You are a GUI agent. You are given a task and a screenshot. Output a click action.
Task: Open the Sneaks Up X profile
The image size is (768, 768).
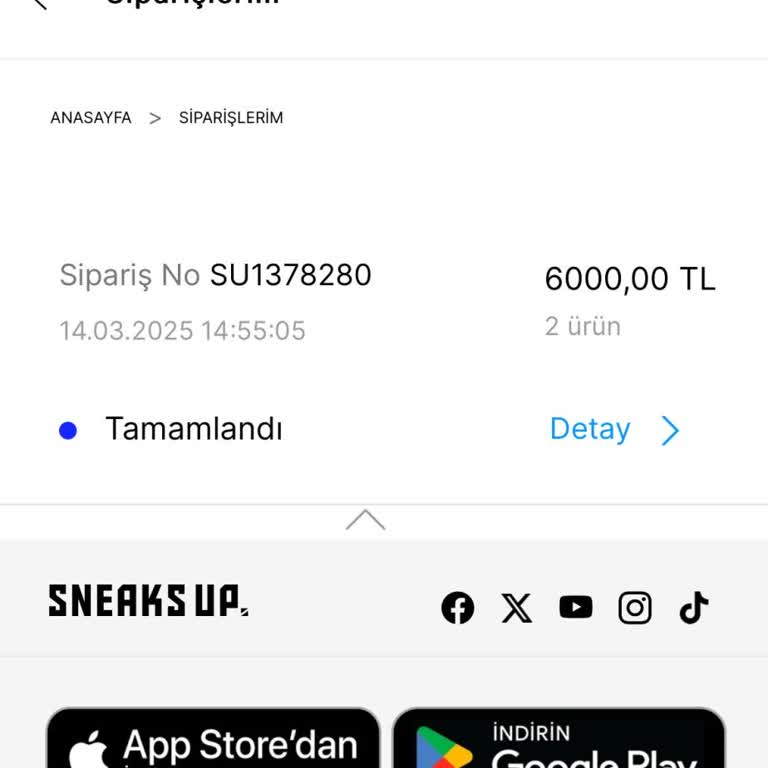pos(517,607)
